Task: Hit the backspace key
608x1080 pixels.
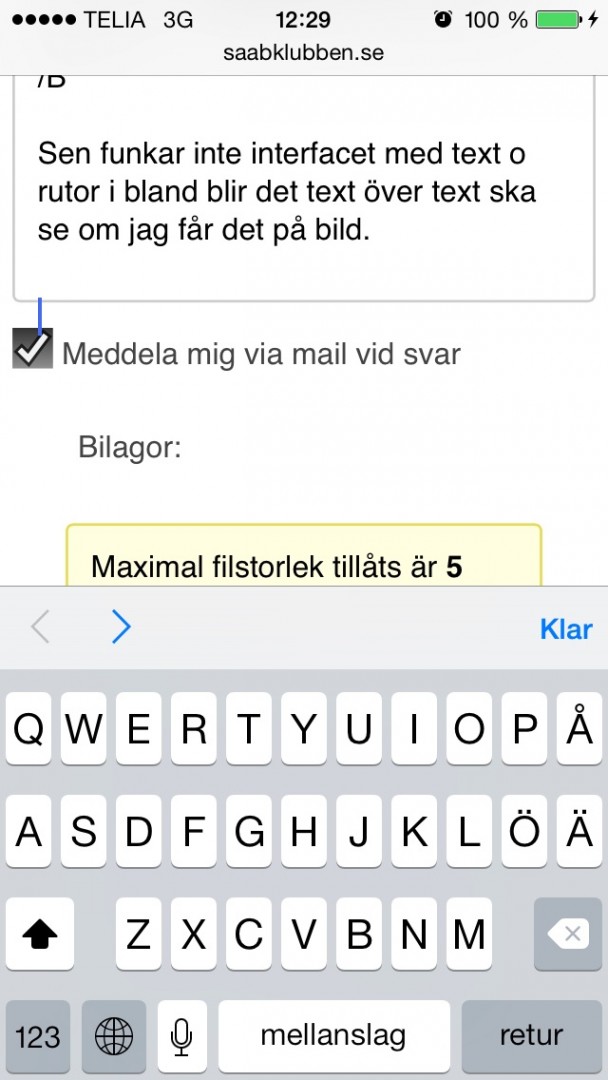Action: (x=567, y=935)
